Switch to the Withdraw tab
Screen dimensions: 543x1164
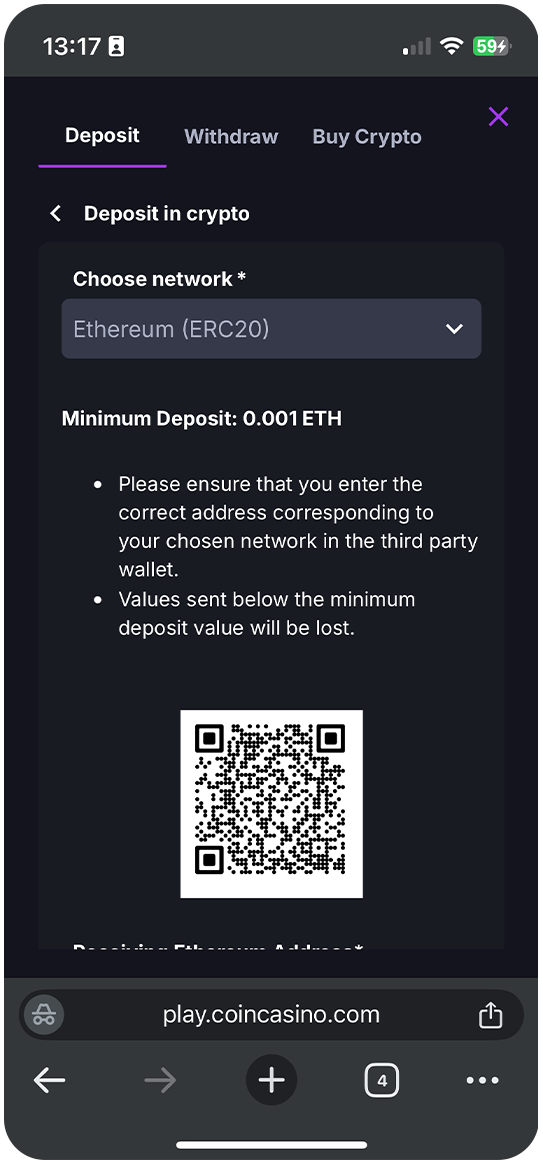(x=231, y=137)
